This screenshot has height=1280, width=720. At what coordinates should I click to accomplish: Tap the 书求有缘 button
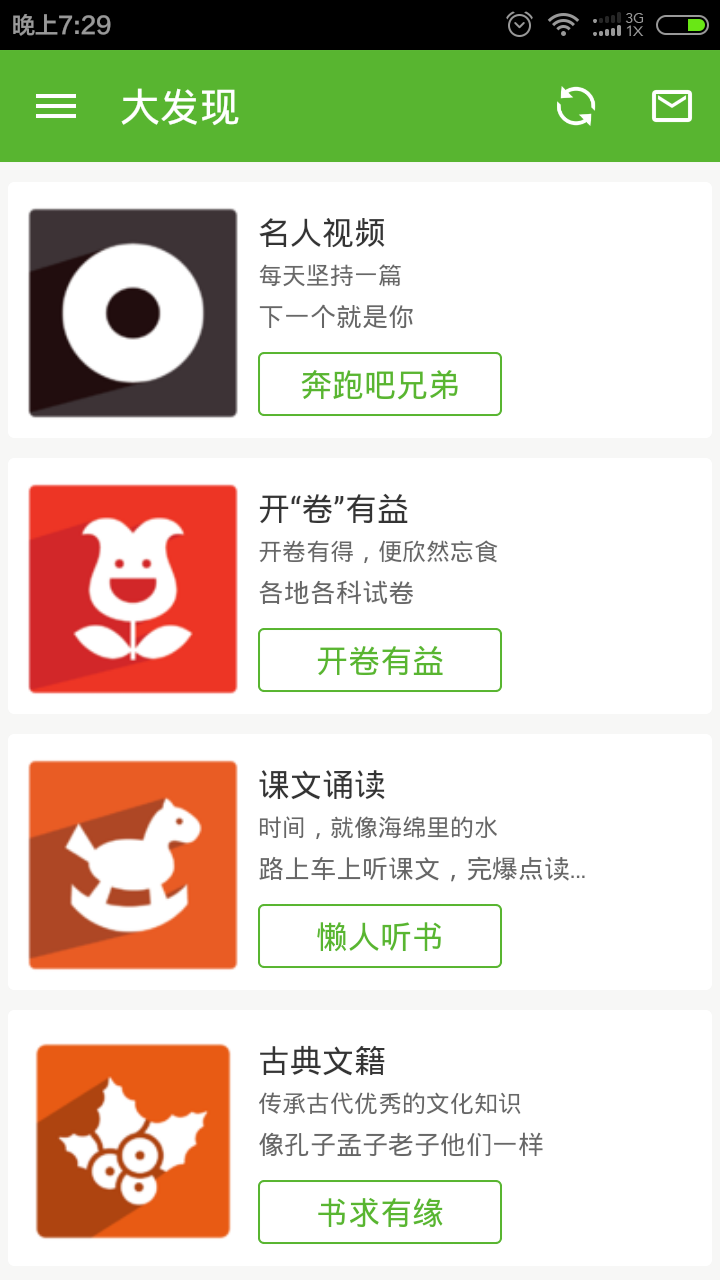coord(380,1212)
